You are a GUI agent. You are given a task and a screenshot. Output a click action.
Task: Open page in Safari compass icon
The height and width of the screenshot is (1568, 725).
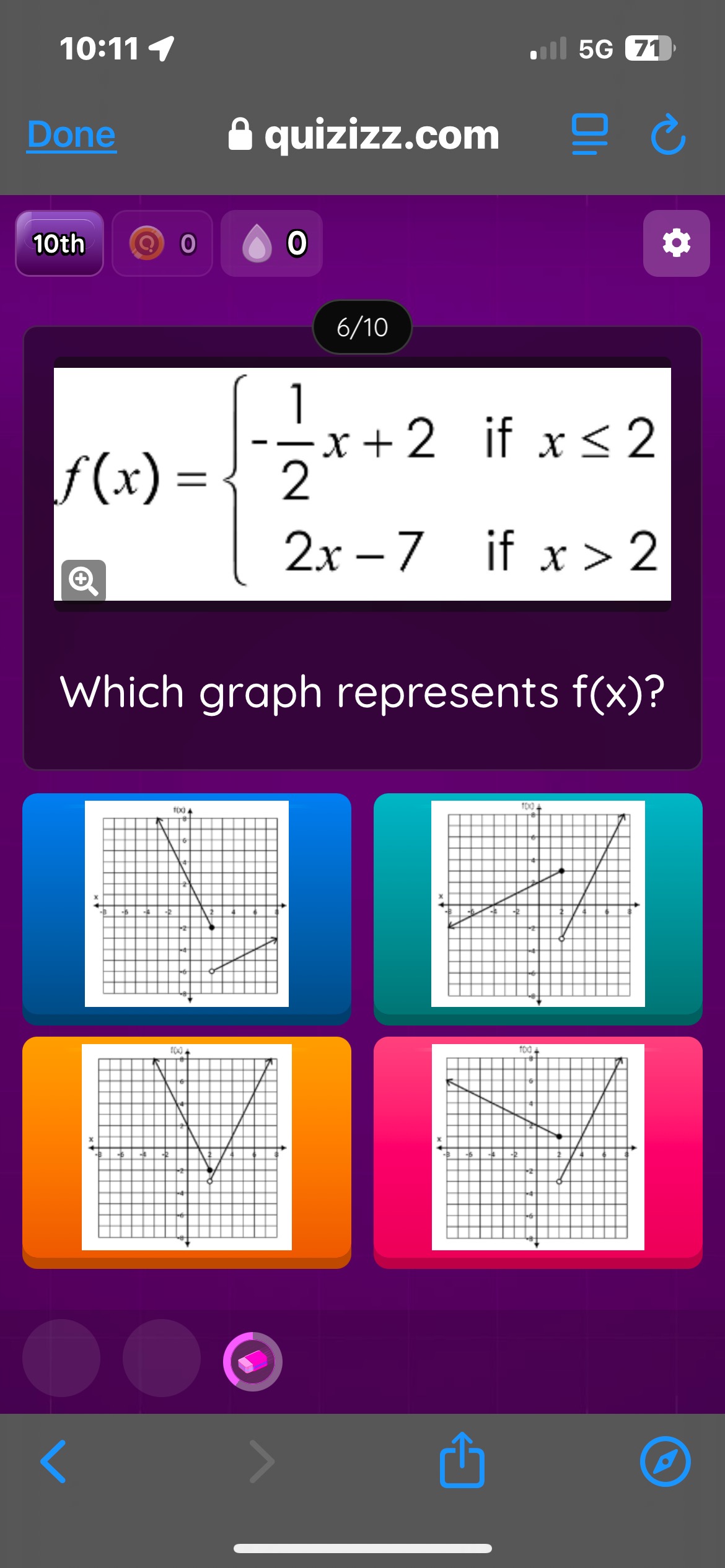[665, 1461]
